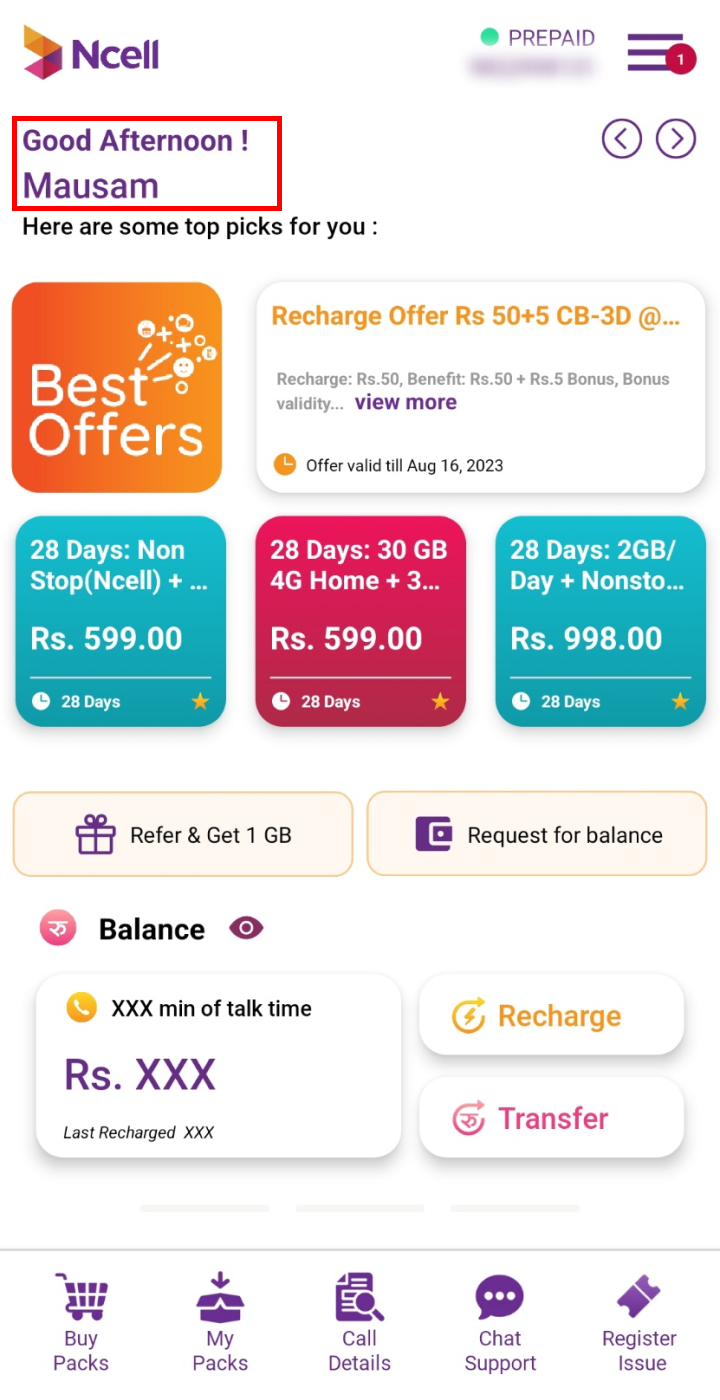Open the Best Offers tile
Screen dimensions: 720x1400
(117, 387)
